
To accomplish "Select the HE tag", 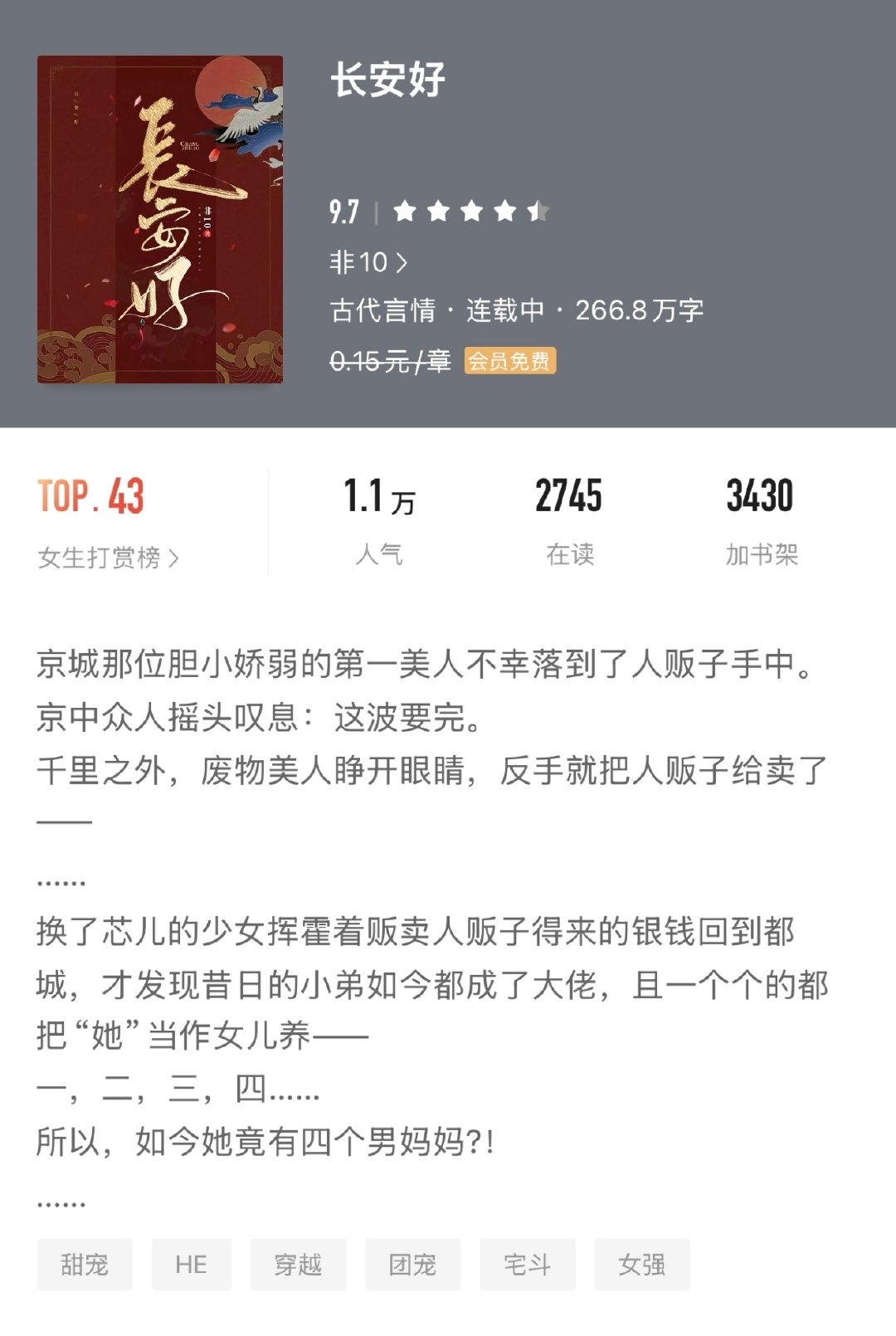I will (191, 1264).
